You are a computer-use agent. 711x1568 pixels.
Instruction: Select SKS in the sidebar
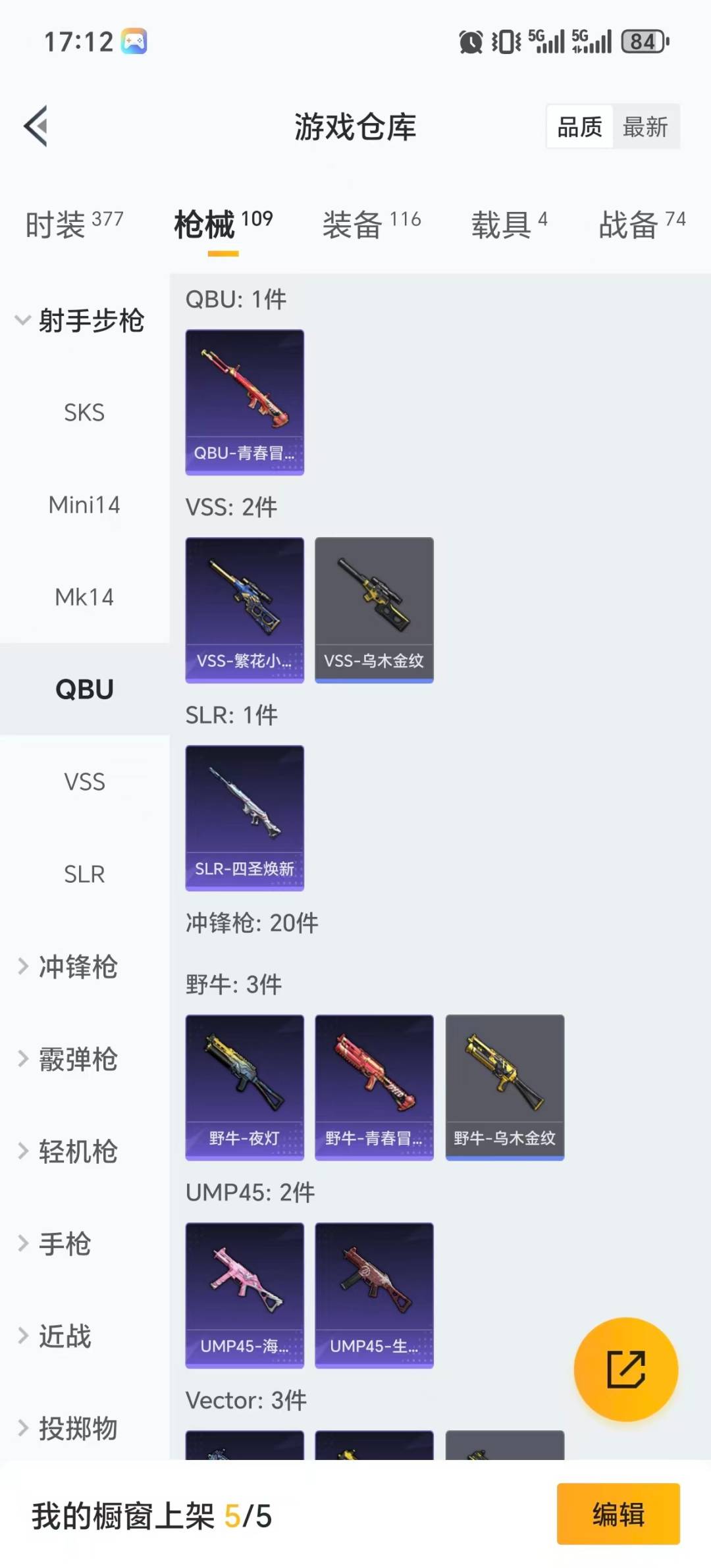tap(84, 413)
